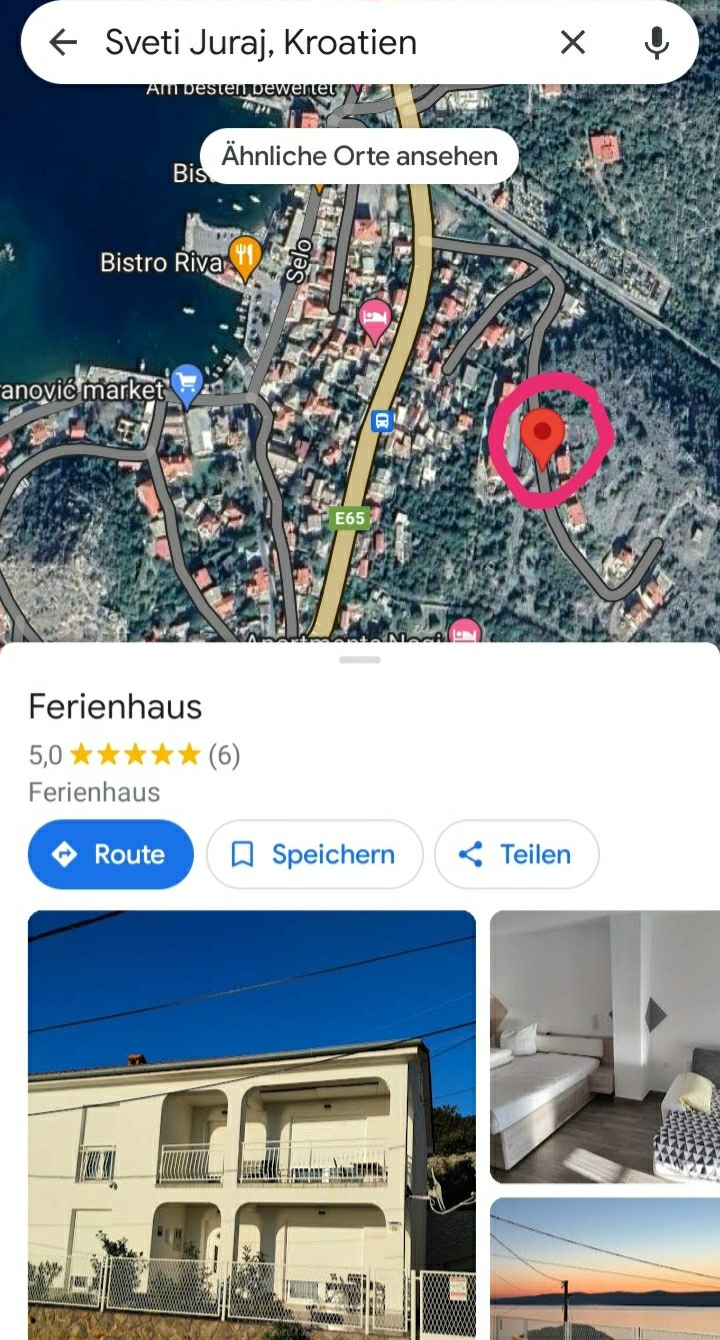View the sunset sea view photo
The width and height of the screenshot is (720, 1340).
(604, 1268)
